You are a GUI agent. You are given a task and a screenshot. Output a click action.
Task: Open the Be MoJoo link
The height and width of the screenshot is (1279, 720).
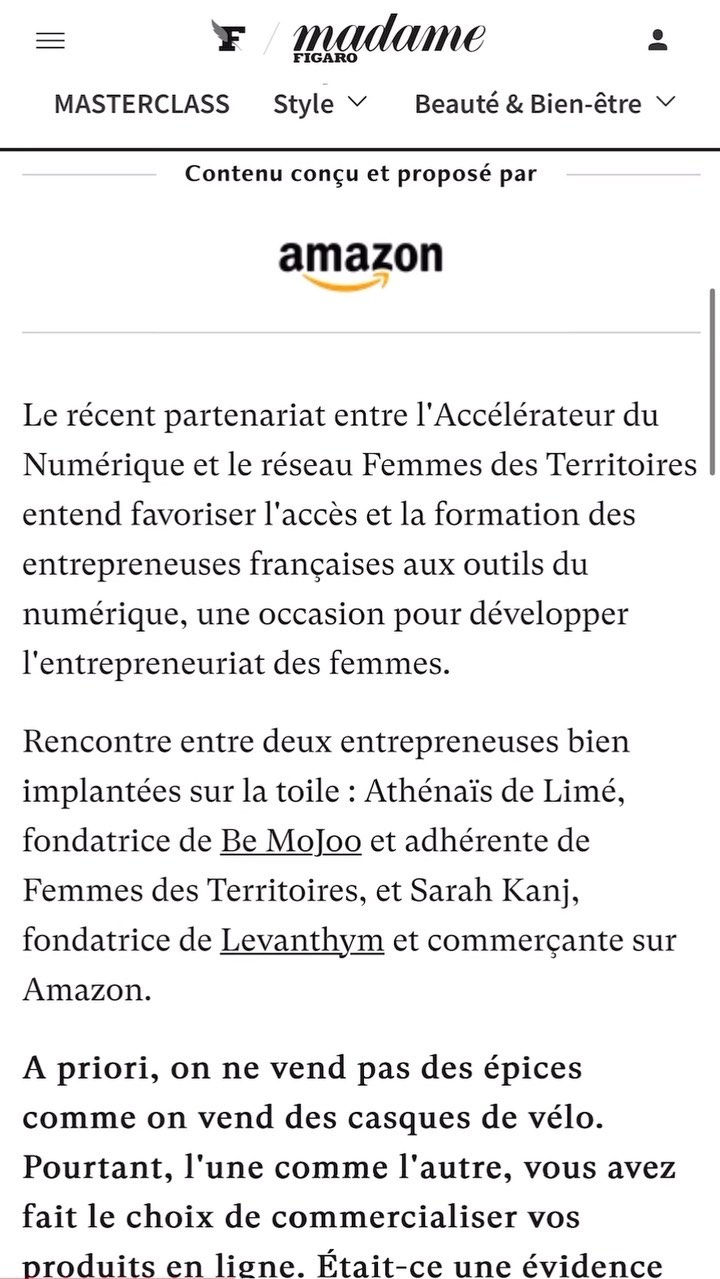[x=291, y=842]
